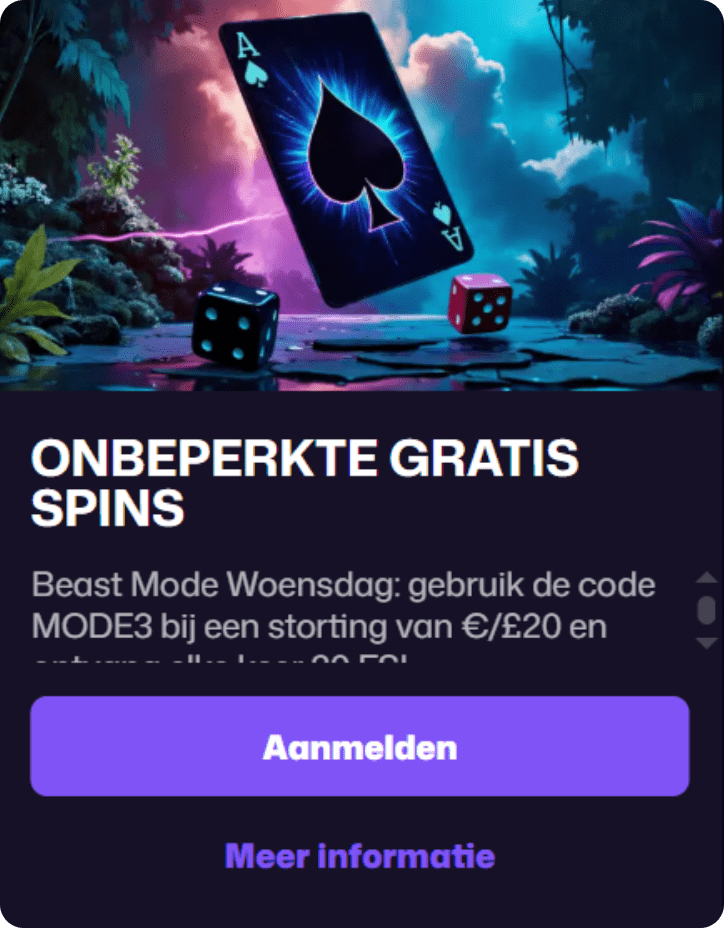
Task: Tap the down arrow of the description scrollbar
Action: coord(706,642)
